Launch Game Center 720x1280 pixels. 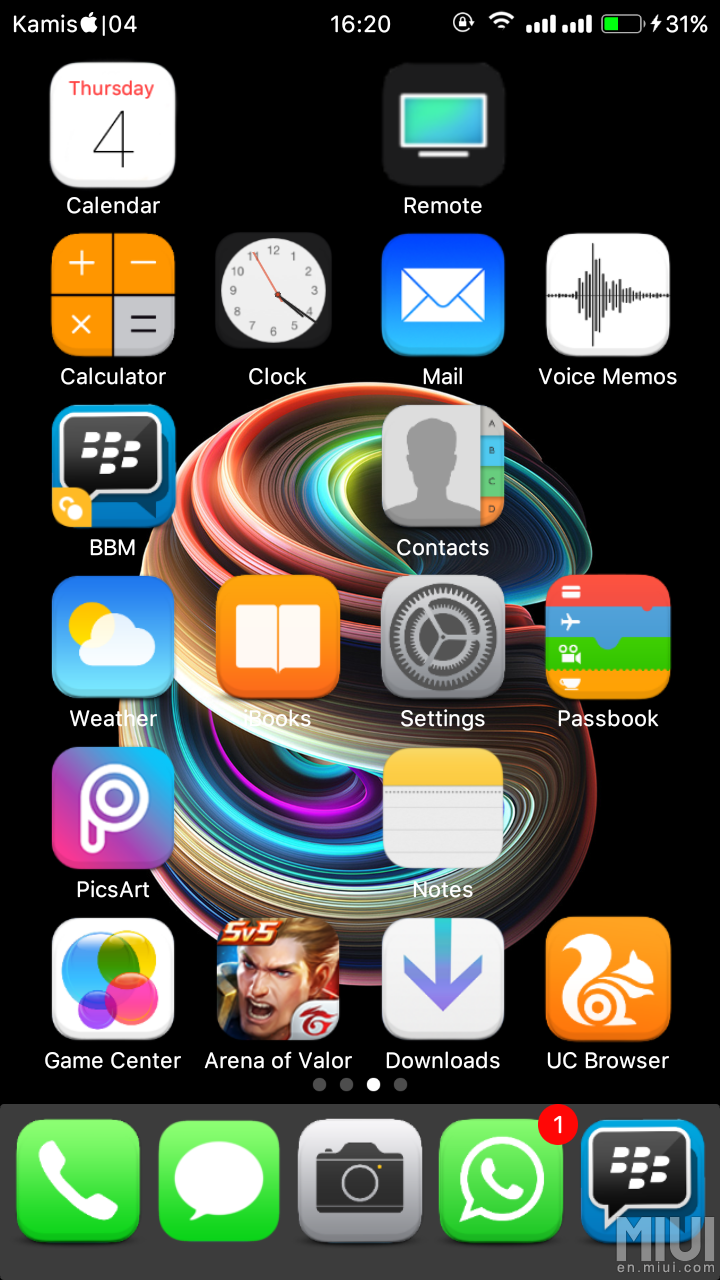pyautogui.click(x=113, y=979)
